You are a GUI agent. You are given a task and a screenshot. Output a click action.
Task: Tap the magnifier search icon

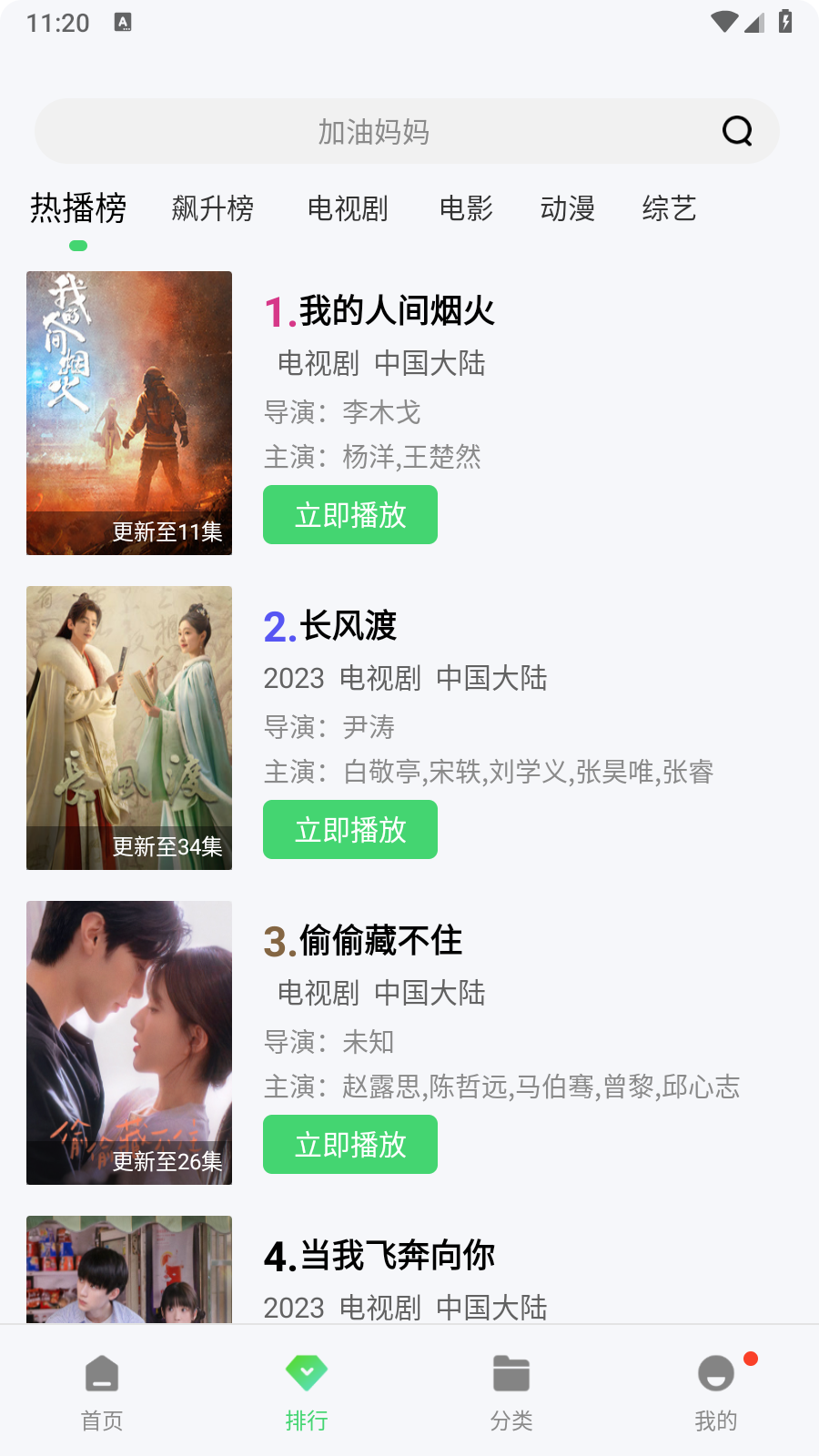click(x=737, y=131)
